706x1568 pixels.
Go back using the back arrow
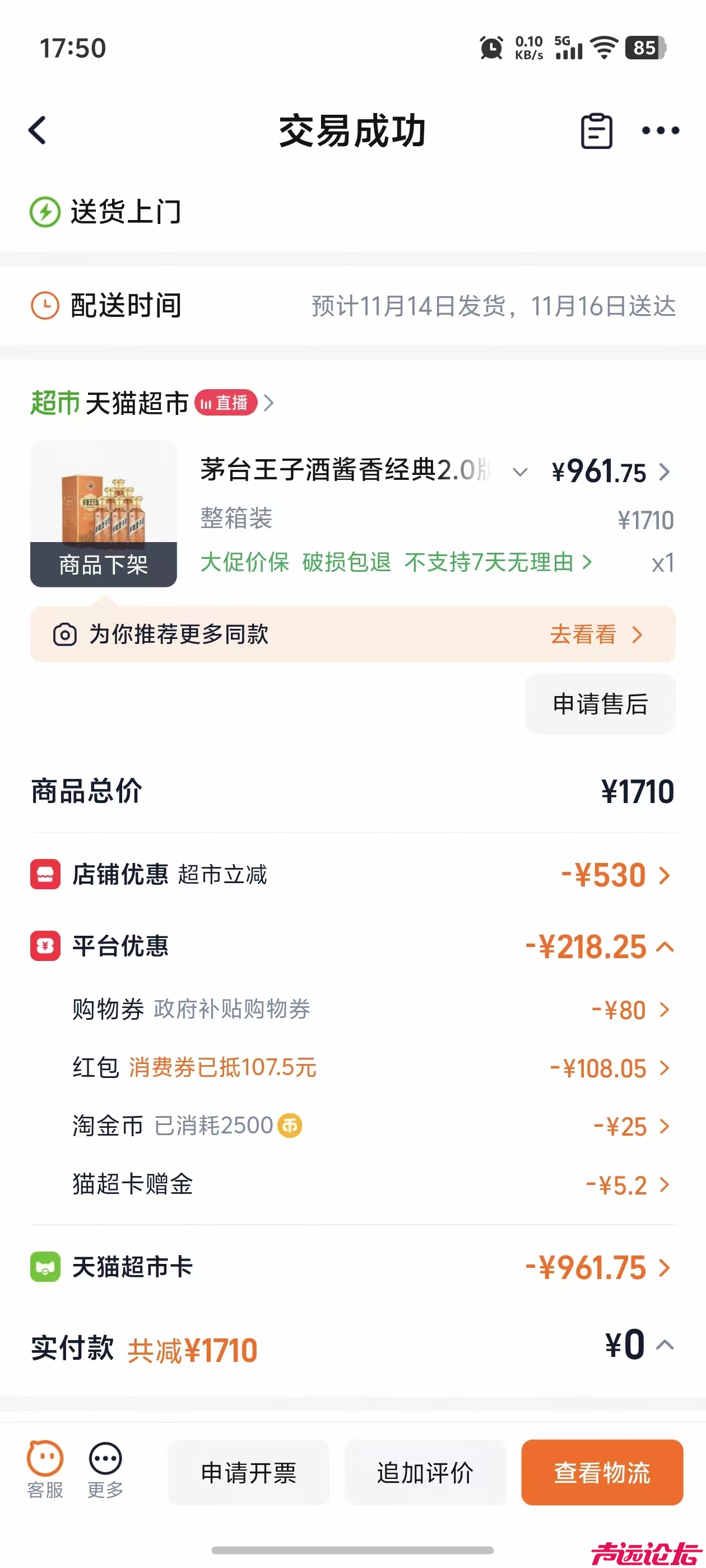click(38, 131)
